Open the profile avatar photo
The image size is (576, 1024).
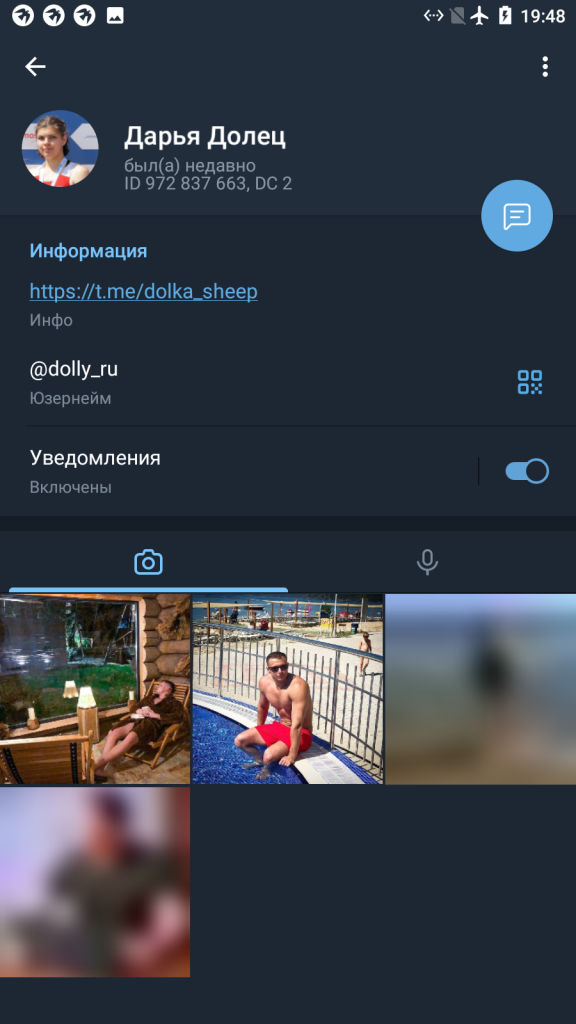tap(60, 148)
